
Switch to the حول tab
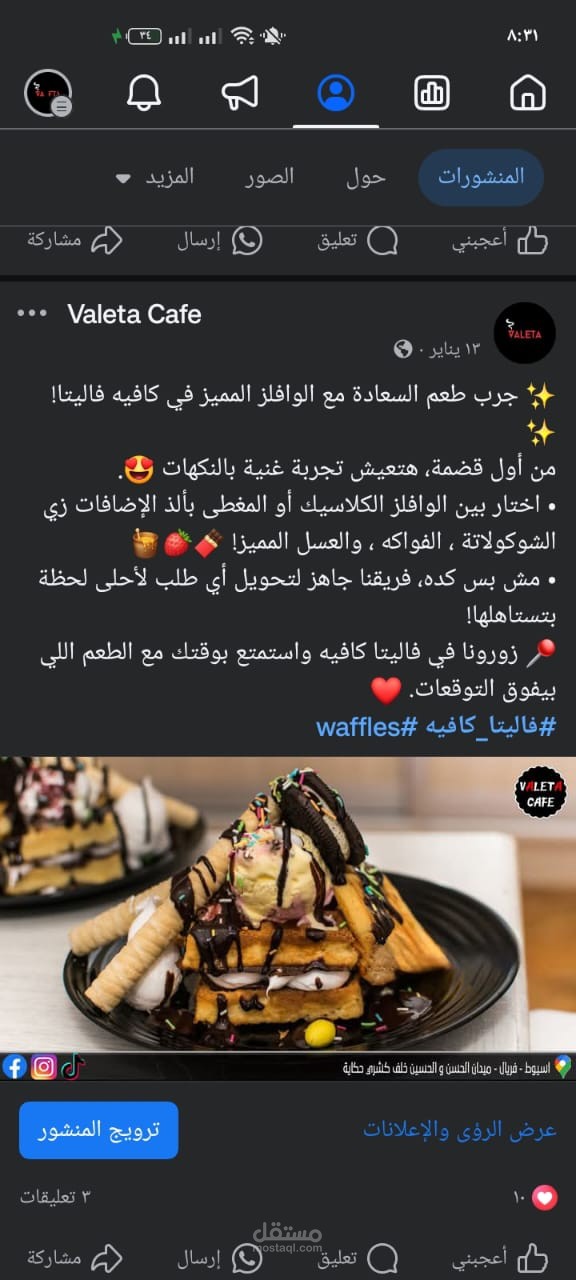366,178
